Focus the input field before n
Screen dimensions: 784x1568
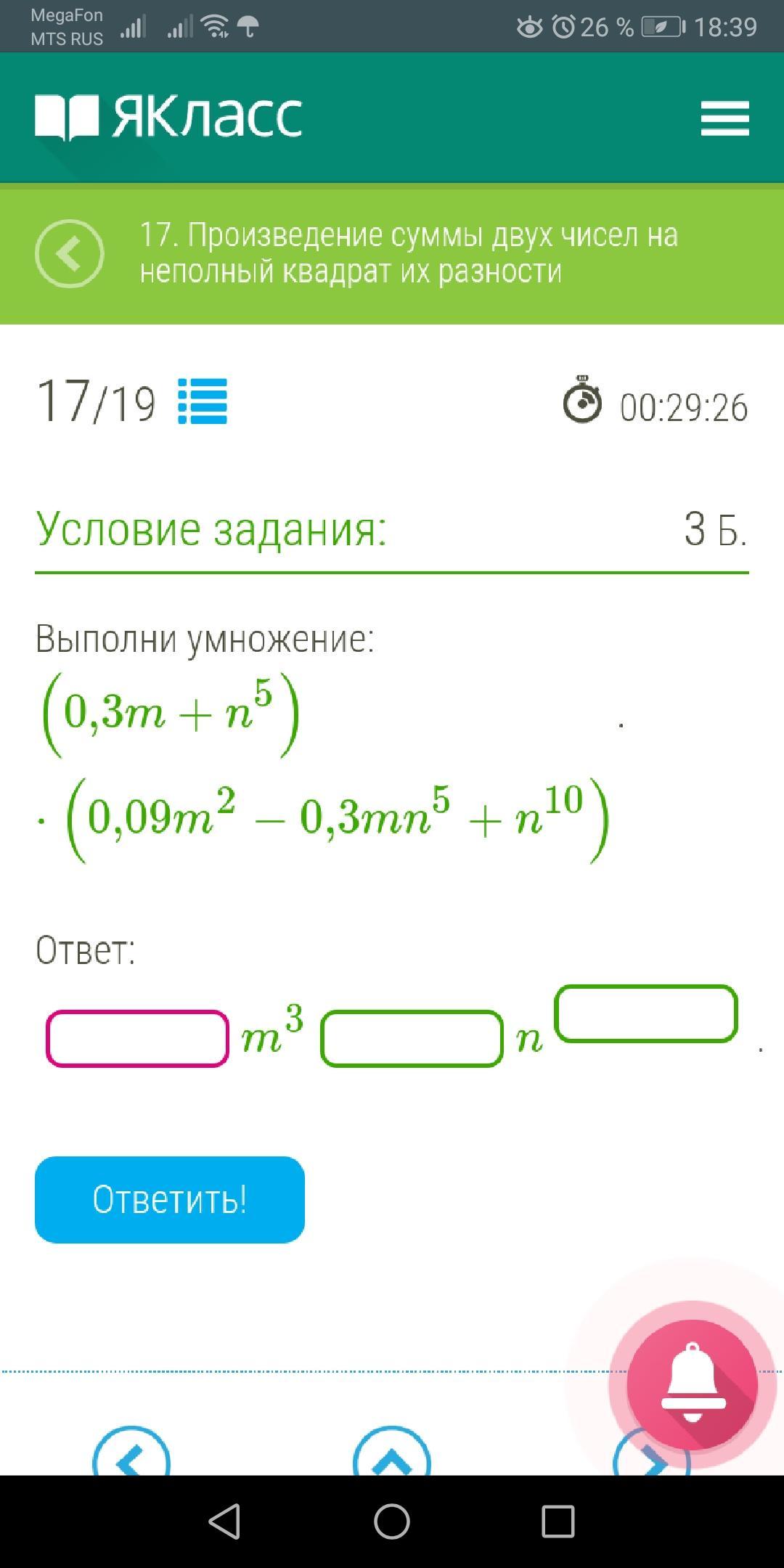pos(412,1038)
